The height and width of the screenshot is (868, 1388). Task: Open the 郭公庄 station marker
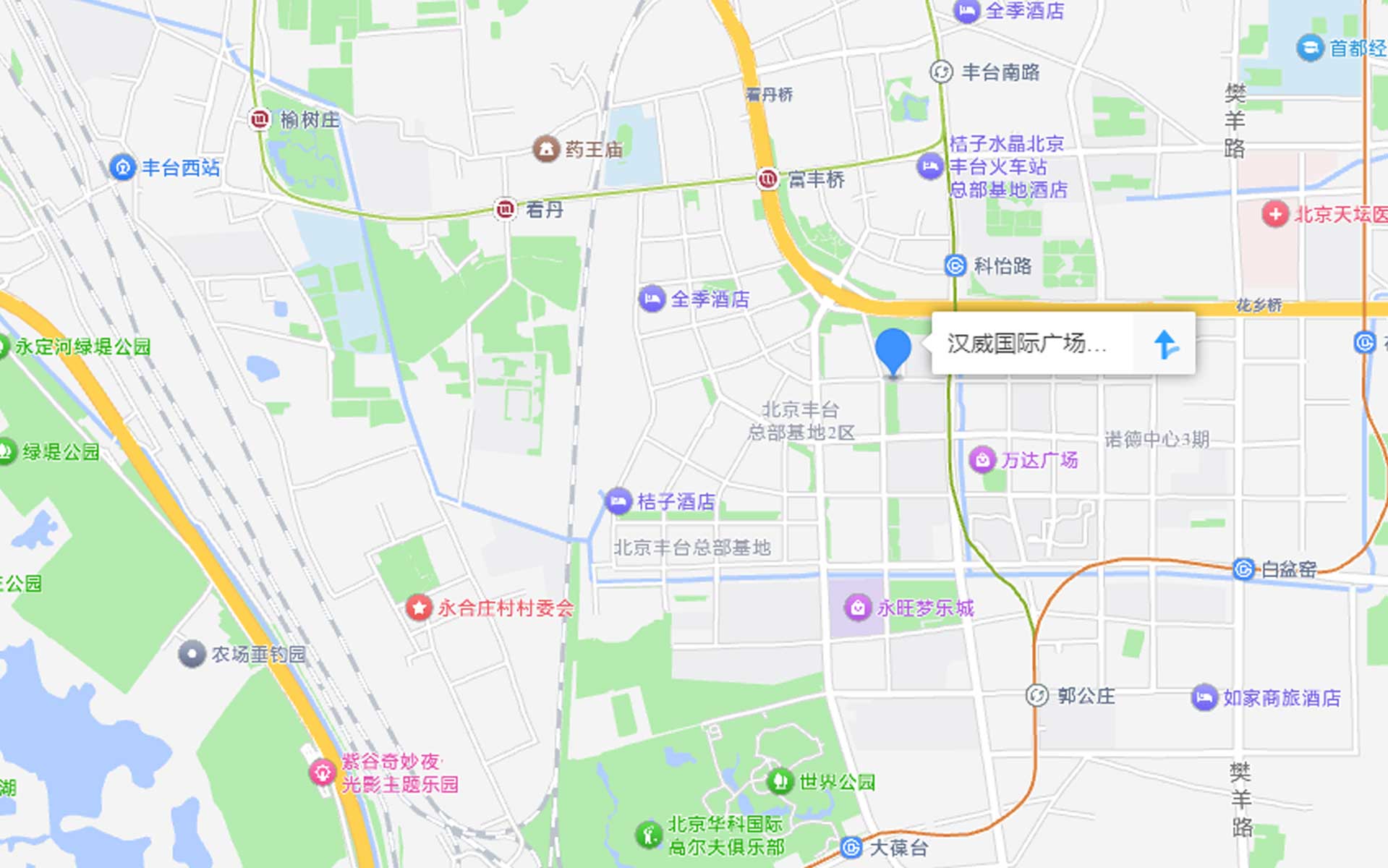[x=1037, y=695]
